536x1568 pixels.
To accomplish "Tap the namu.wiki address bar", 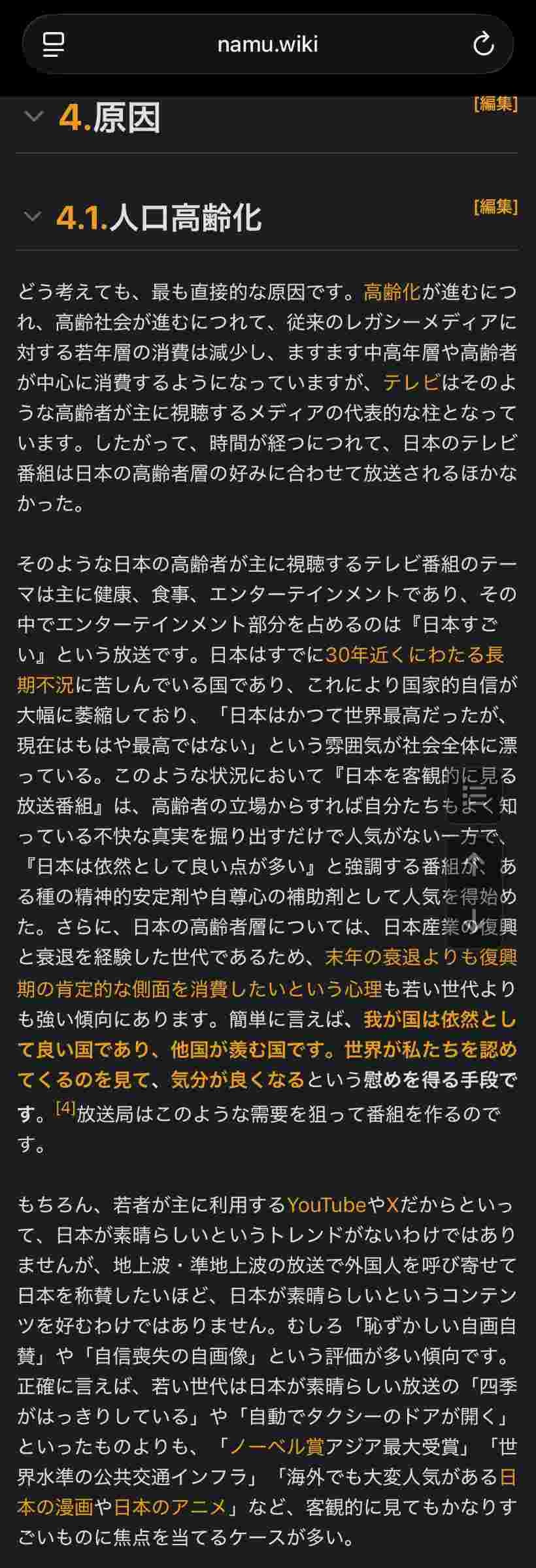I will click(267, 44).
